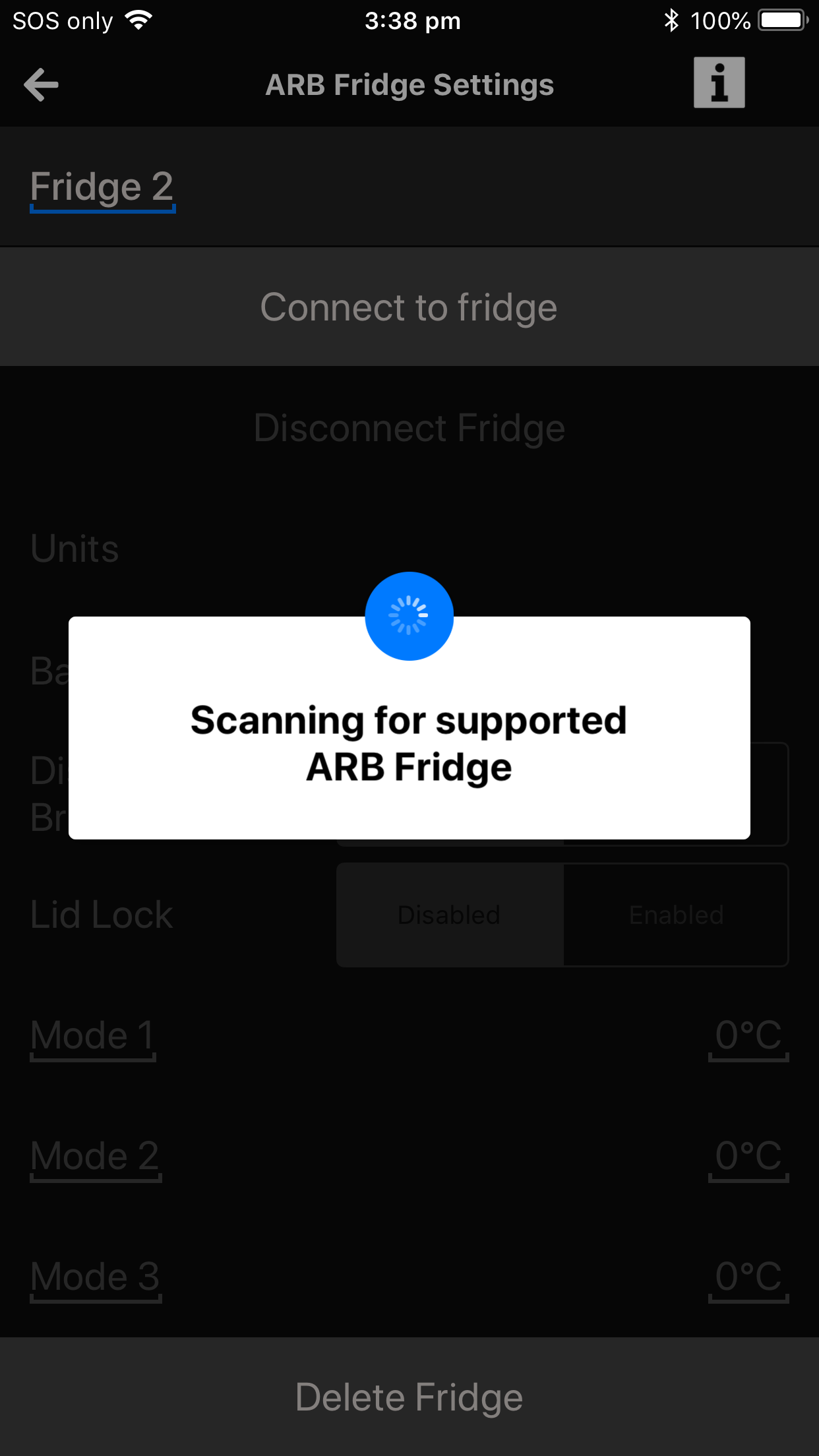The height and width of the screenshot is (1456, 819).
Task: Tap the battery indicator showing 100%
Action: point(782,20)
